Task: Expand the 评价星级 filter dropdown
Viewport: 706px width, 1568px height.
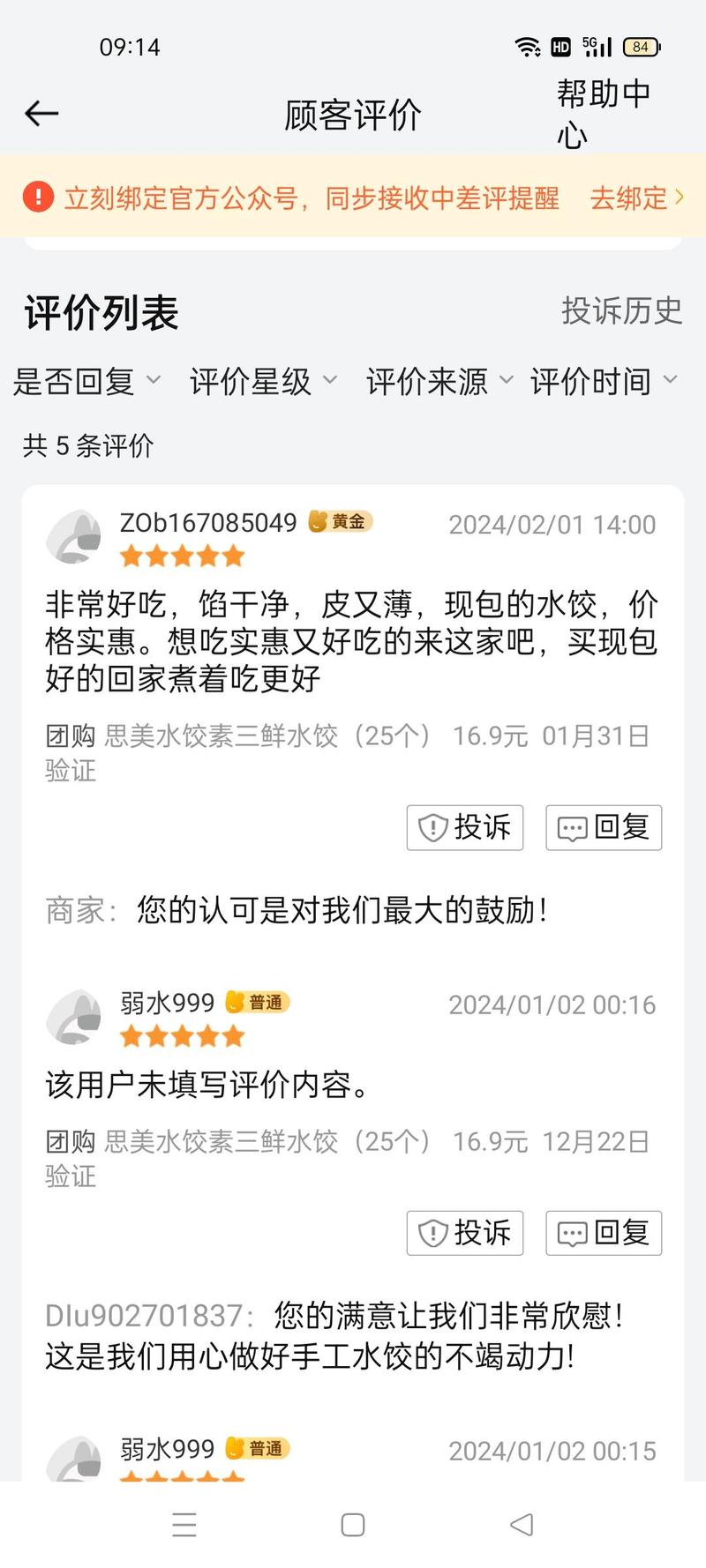Action: click(x=263, y=381)
